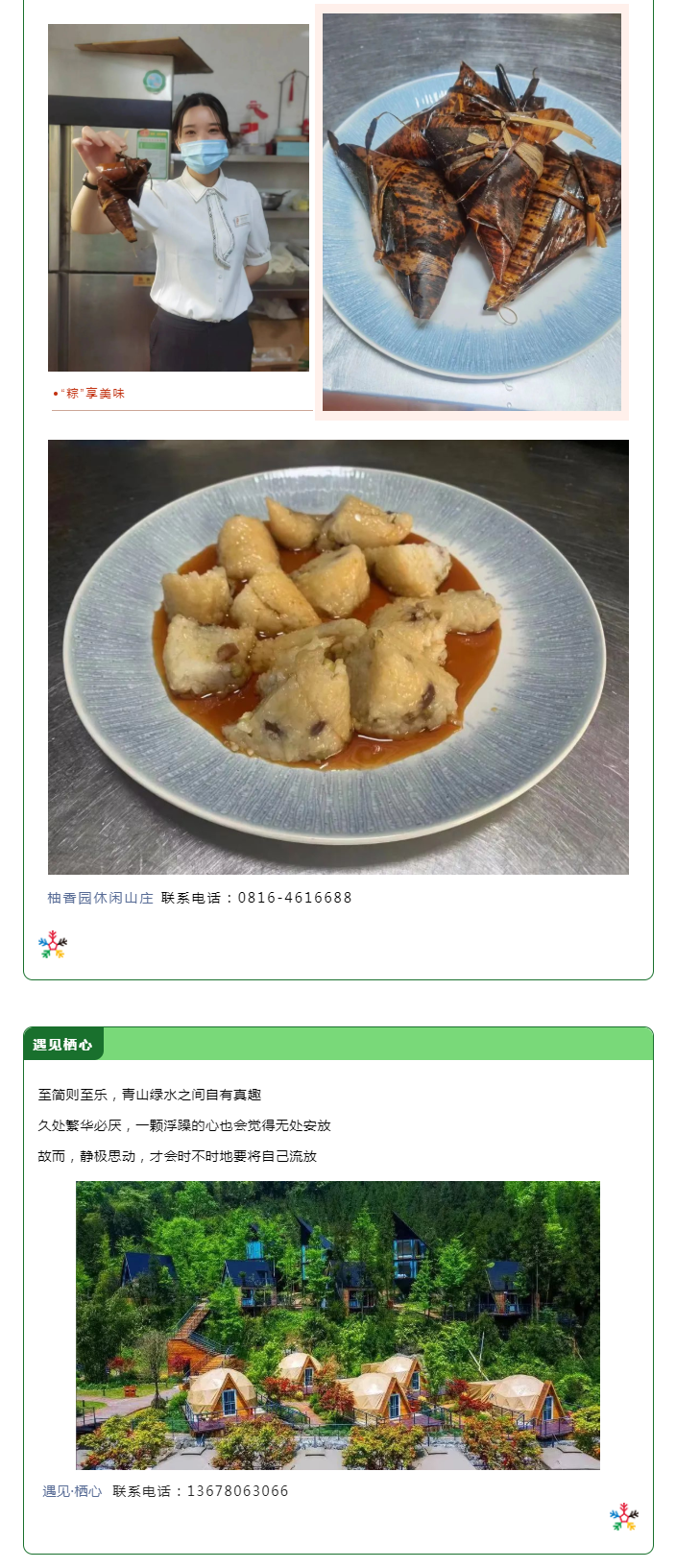Open the 遇见·栖心 link
The width and height of the screenshot is (676, 1568).
[72, 1491]
